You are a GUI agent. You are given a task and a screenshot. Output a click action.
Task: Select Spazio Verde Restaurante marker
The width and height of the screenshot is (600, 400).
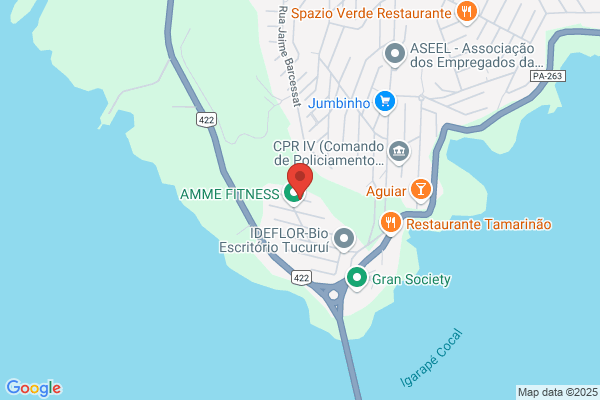coord(466,13)
